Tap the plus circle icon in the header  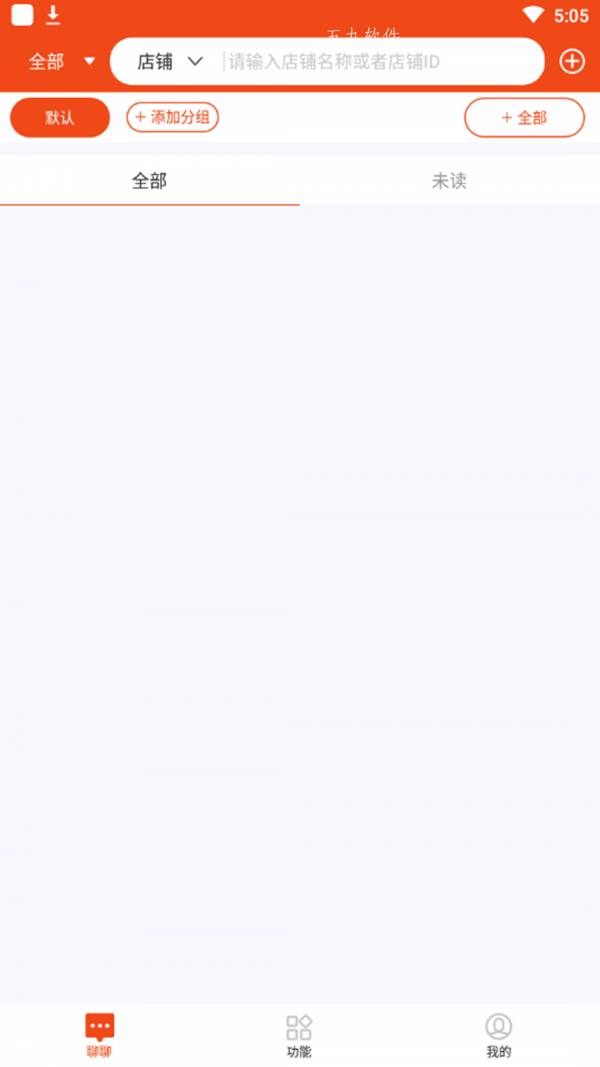point(572,62)
